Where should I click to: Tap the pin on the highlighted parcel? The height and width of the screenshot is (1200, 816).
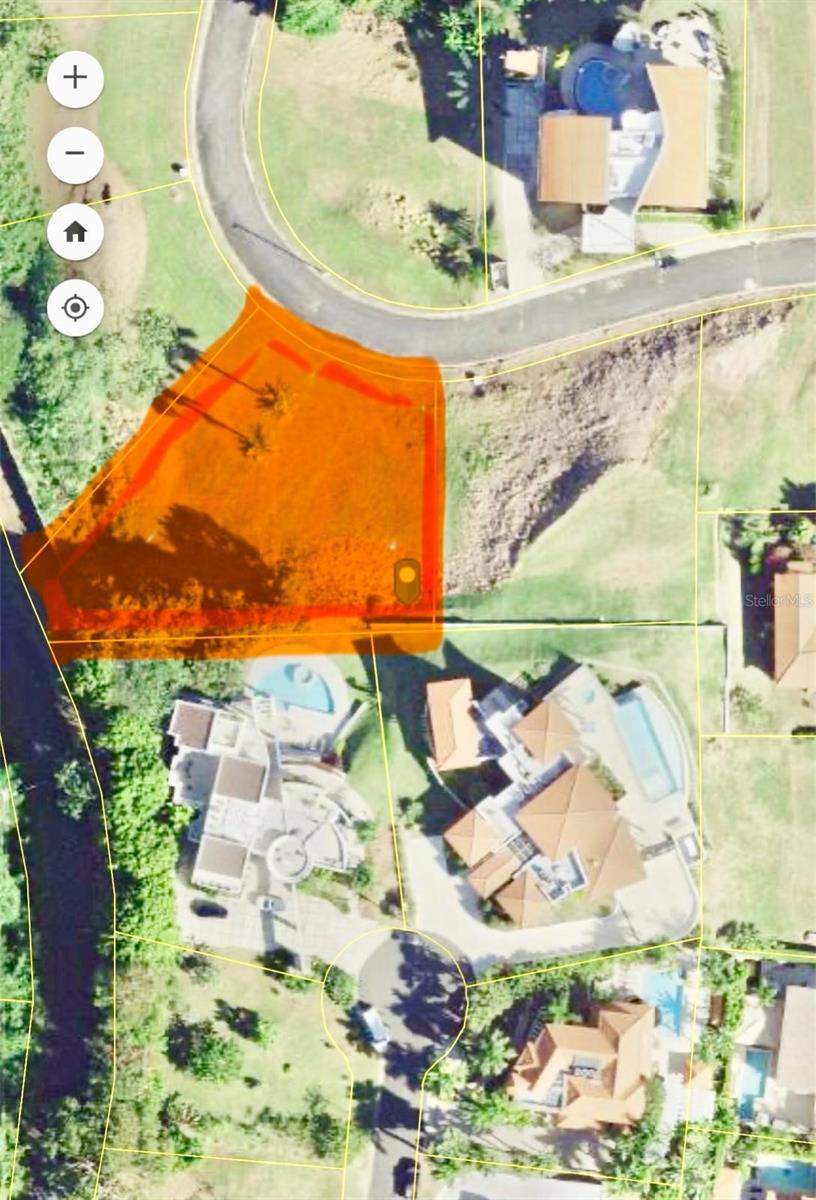point(406,580)
